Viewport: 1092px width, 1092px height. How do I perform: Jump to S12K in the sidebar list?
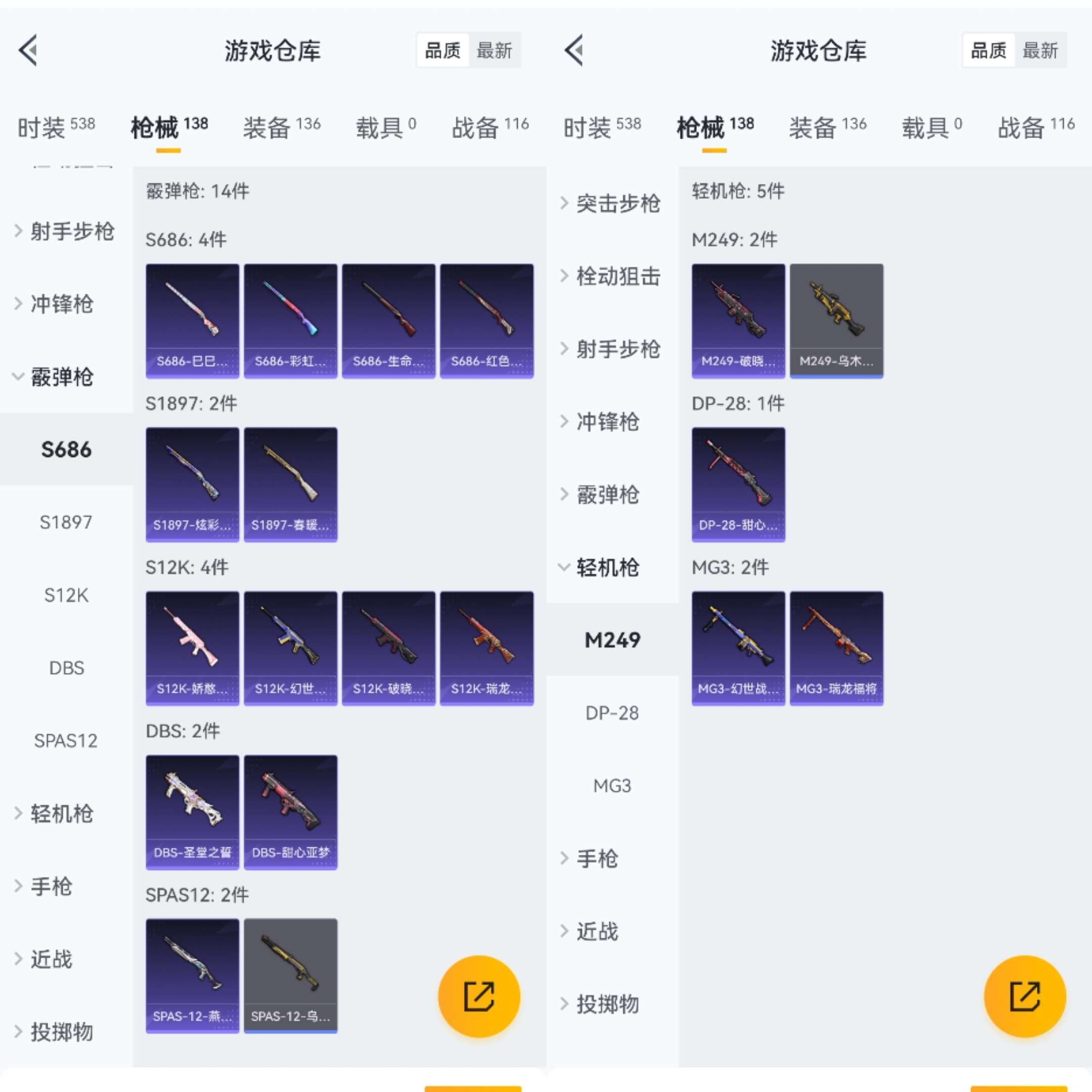pos(66,595)
